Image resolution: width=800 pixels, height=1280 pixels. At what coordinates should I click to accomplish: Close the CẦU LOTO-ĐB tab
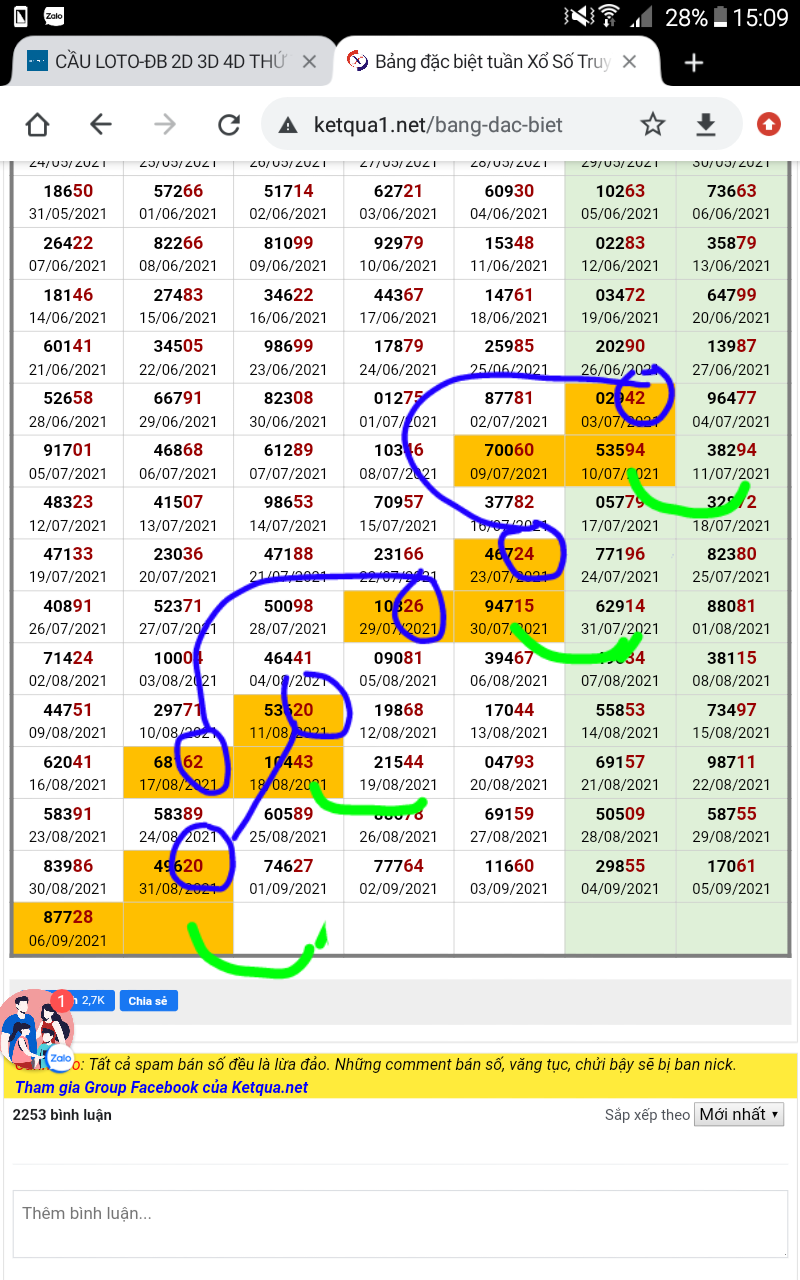tap(309, 62)
